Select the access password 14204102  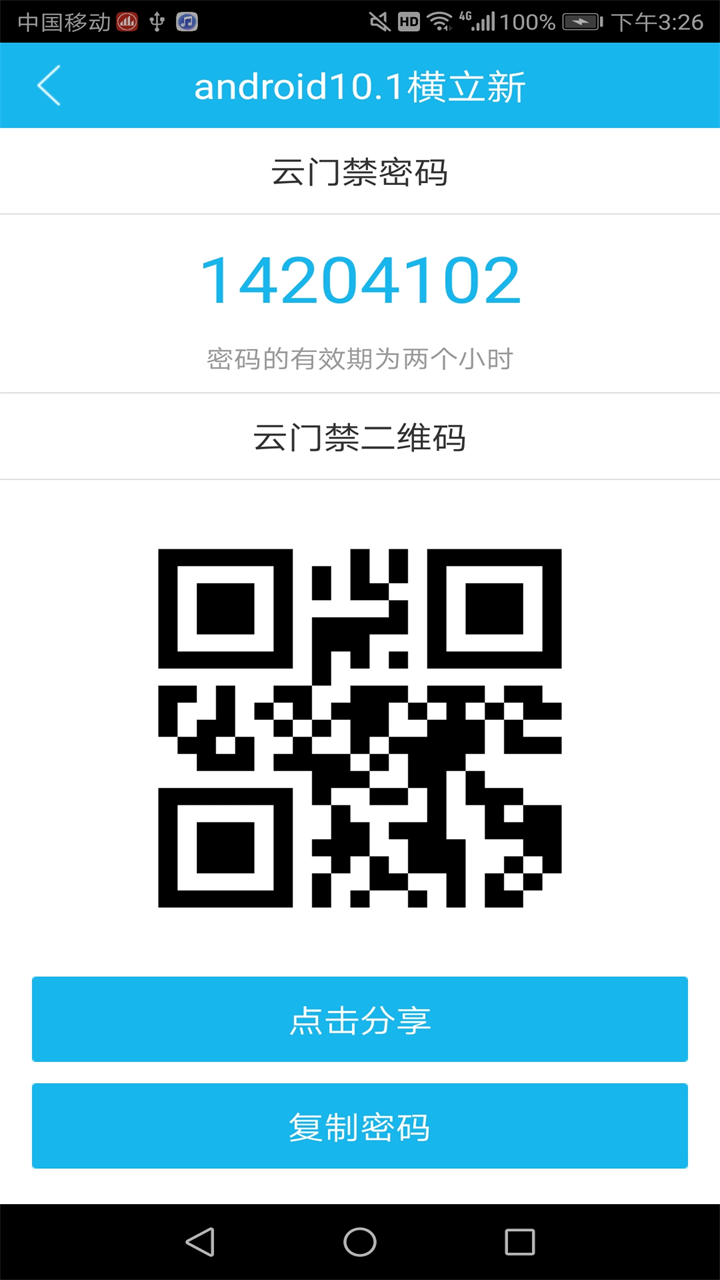360,279
